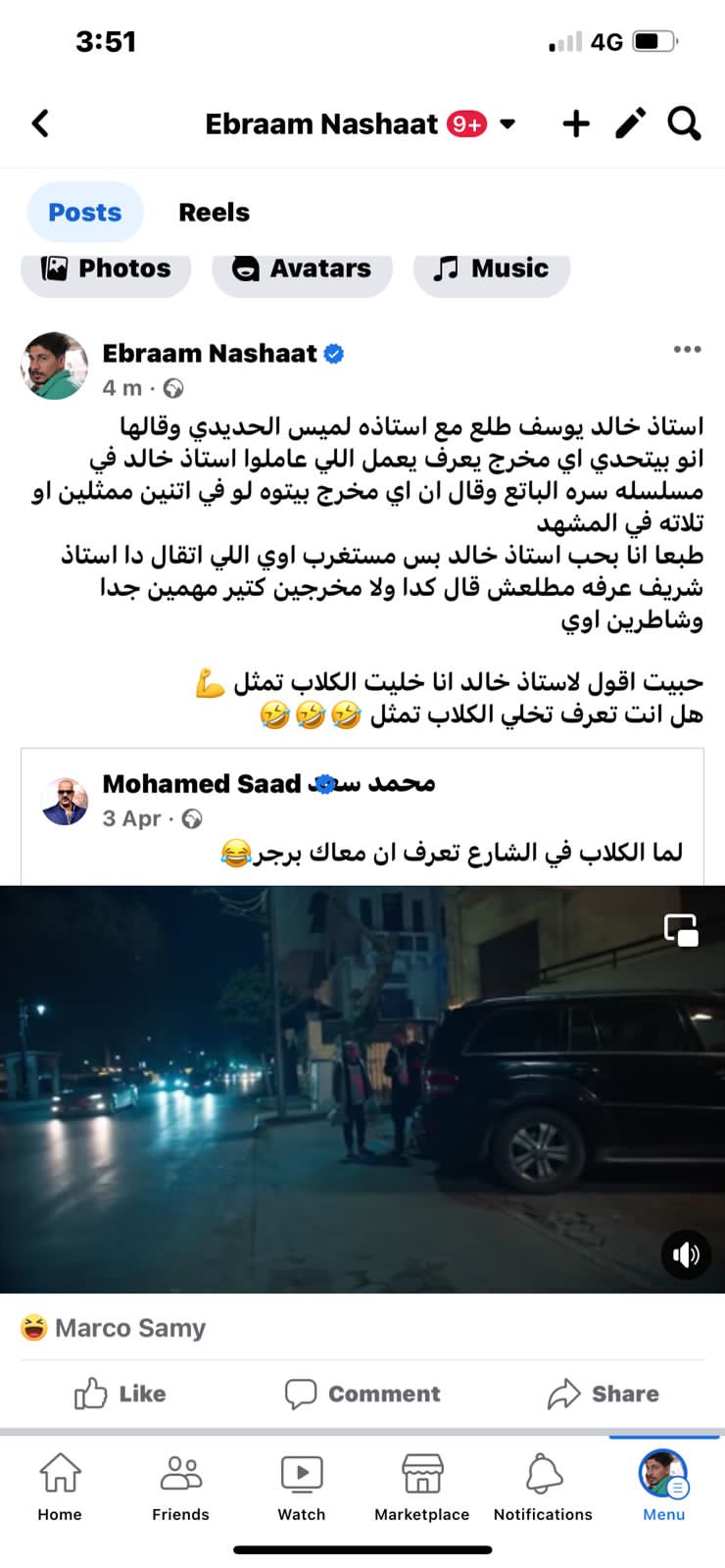Expand the Ebraam Nashaat profile switcher dropdown
Viewport: 725px width, 1568px height.
pos(507,124)
